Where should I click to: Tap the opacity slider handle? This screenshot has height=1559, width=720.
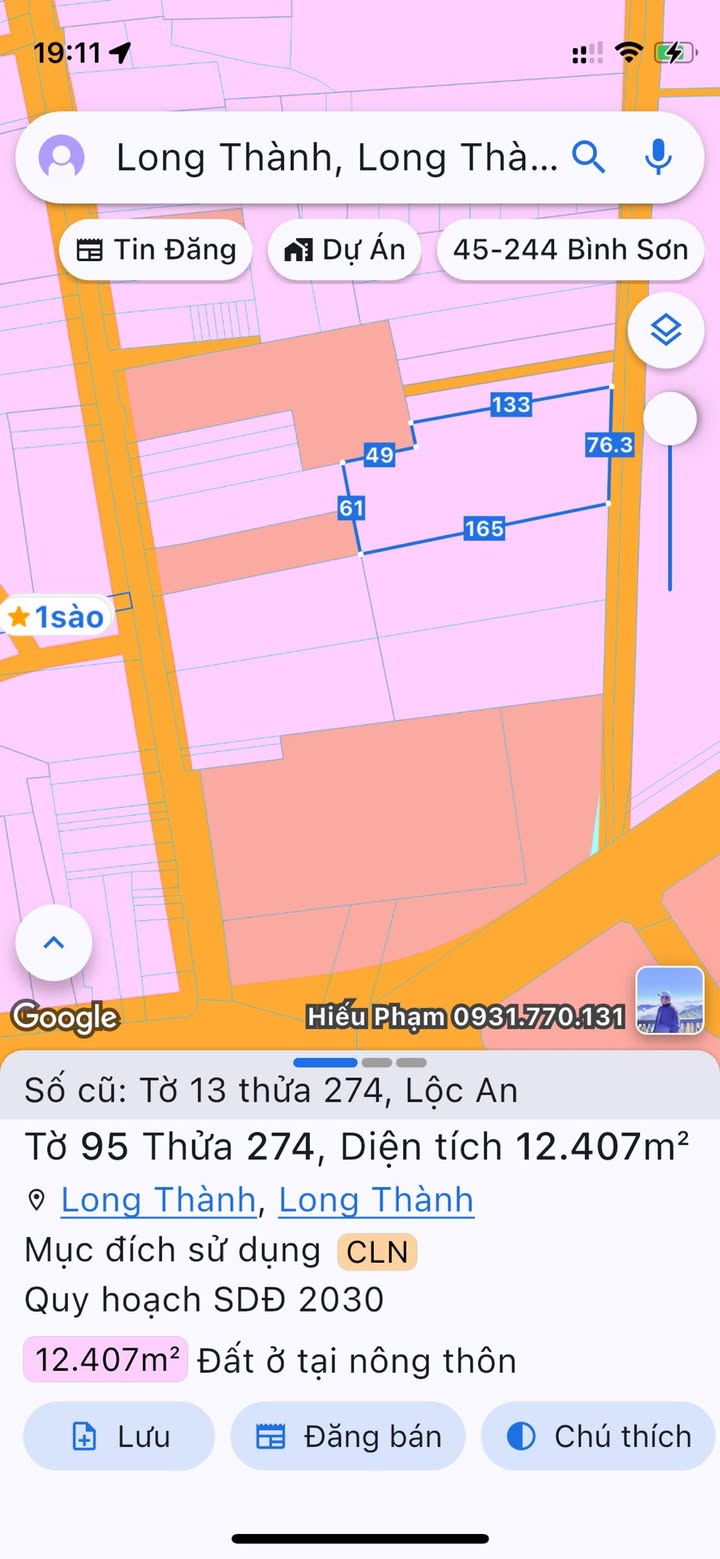pyautogui.click(x=670, y=418)
